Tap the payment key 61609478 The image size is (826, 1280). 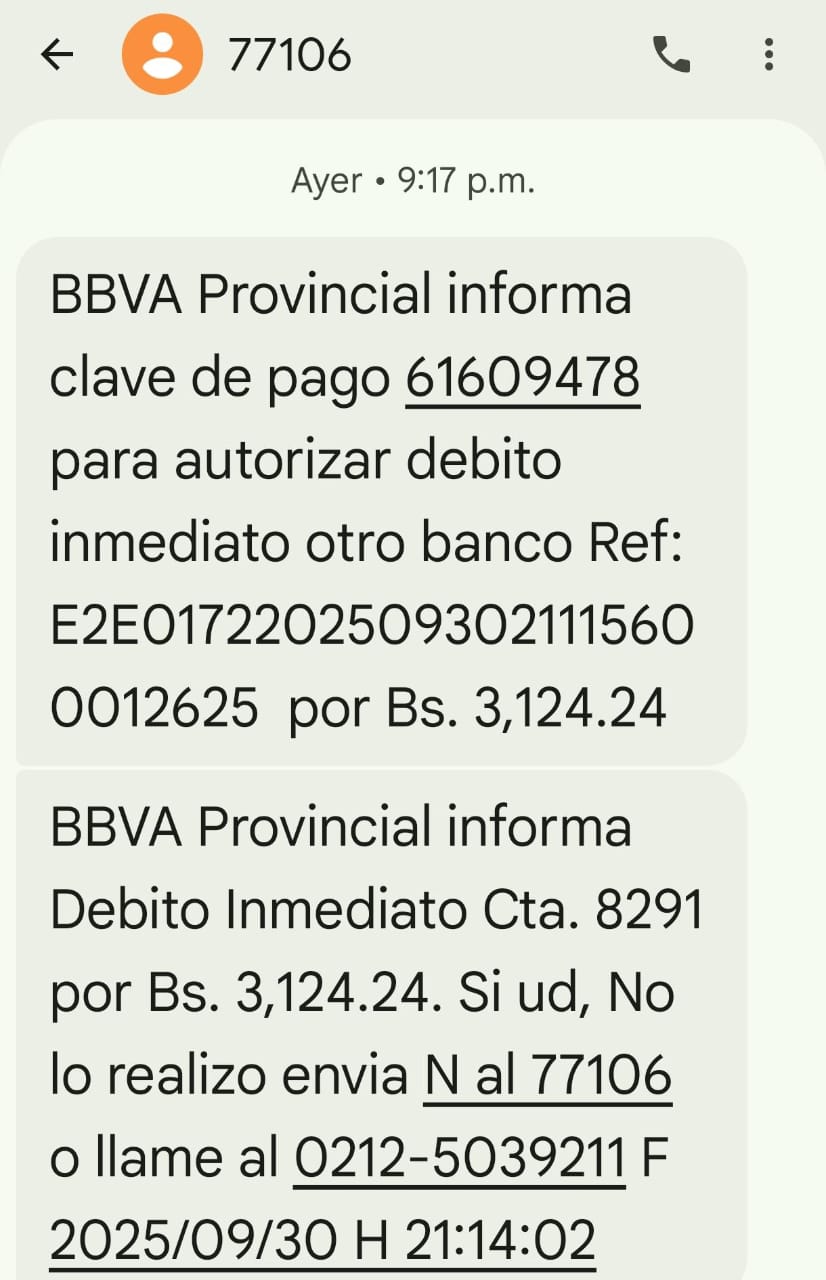522,378
